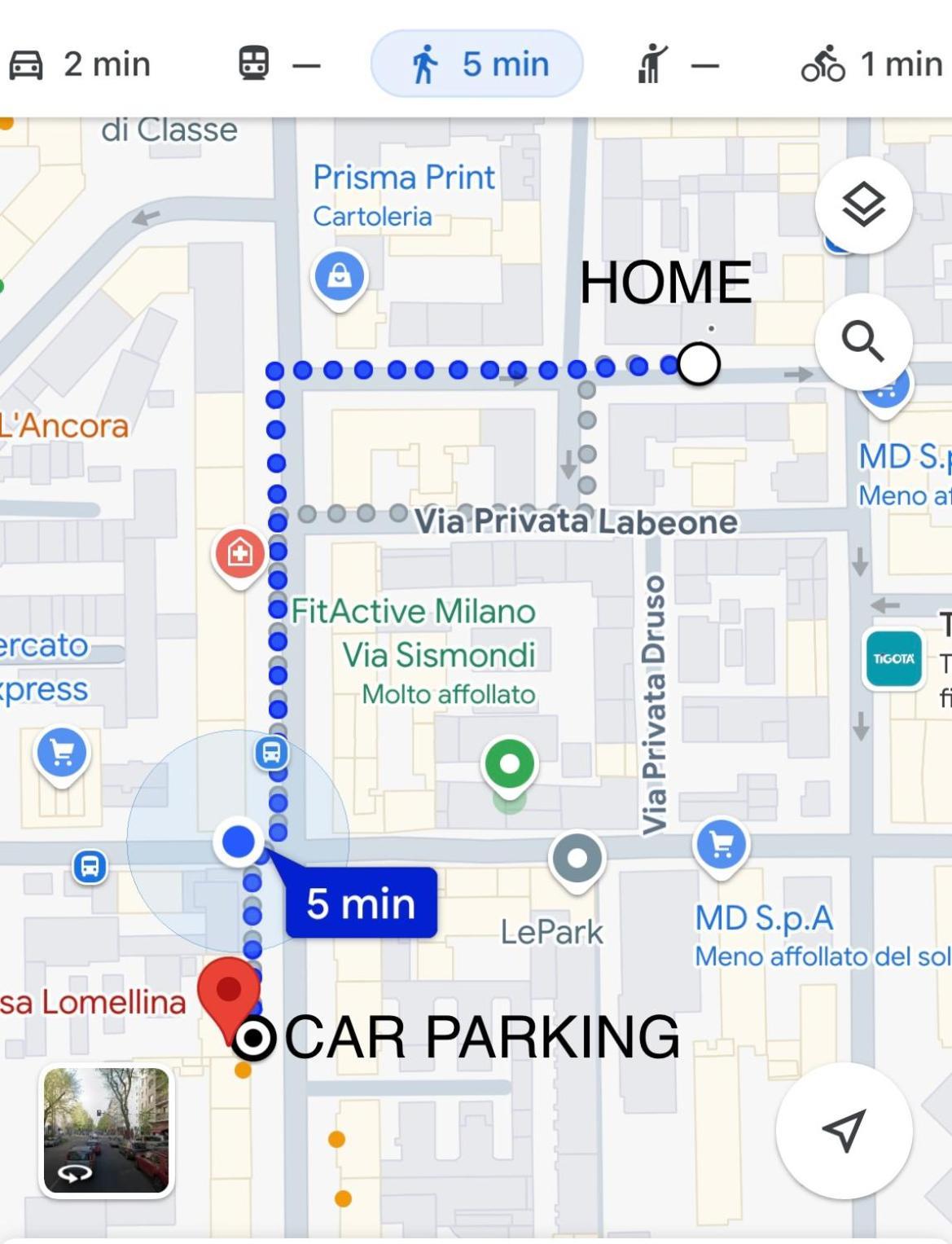Open the Prisma Print shop pin

coord(340,276)
